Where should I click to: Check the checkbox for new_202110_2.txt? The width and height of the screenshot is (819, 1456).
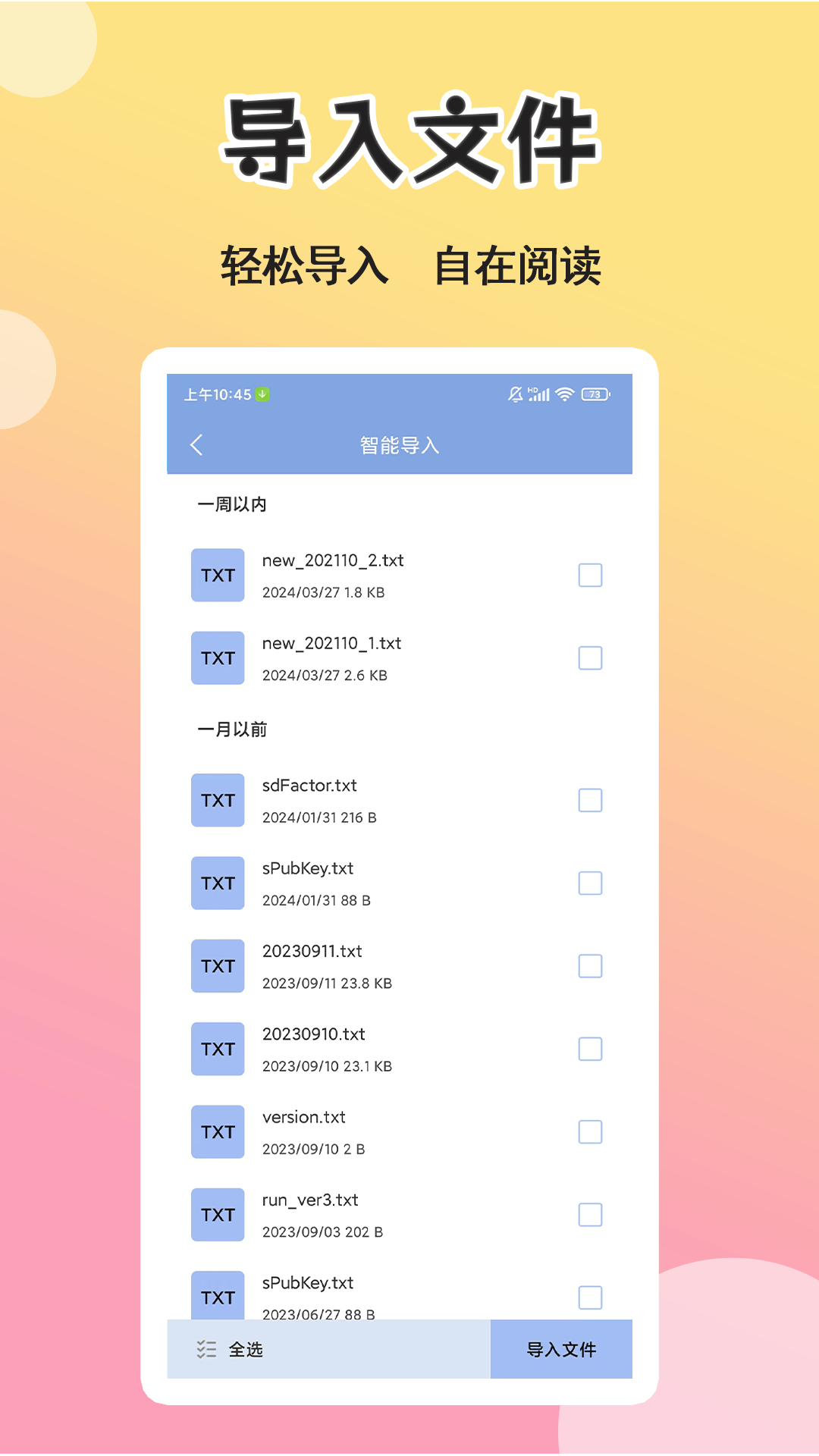tap(589, 576)
